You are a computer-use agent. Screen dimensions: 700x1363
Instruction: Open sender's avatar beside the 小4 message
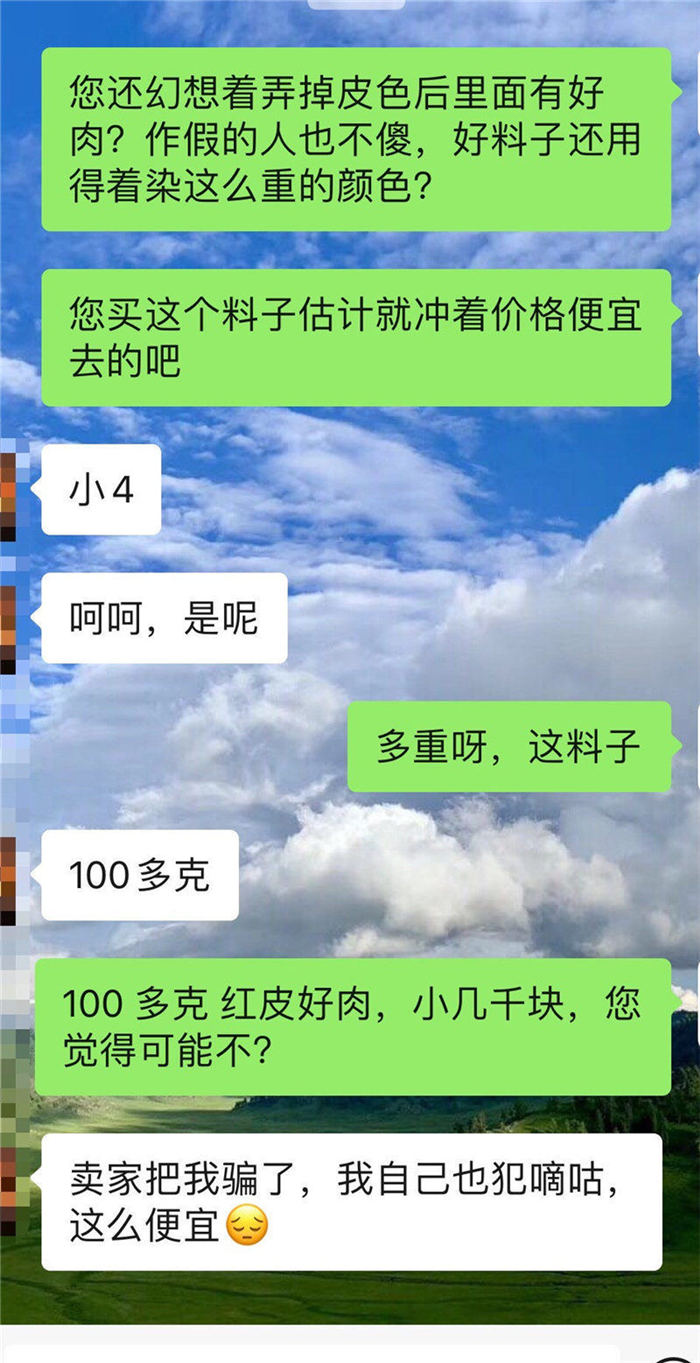tap(8, 491)
